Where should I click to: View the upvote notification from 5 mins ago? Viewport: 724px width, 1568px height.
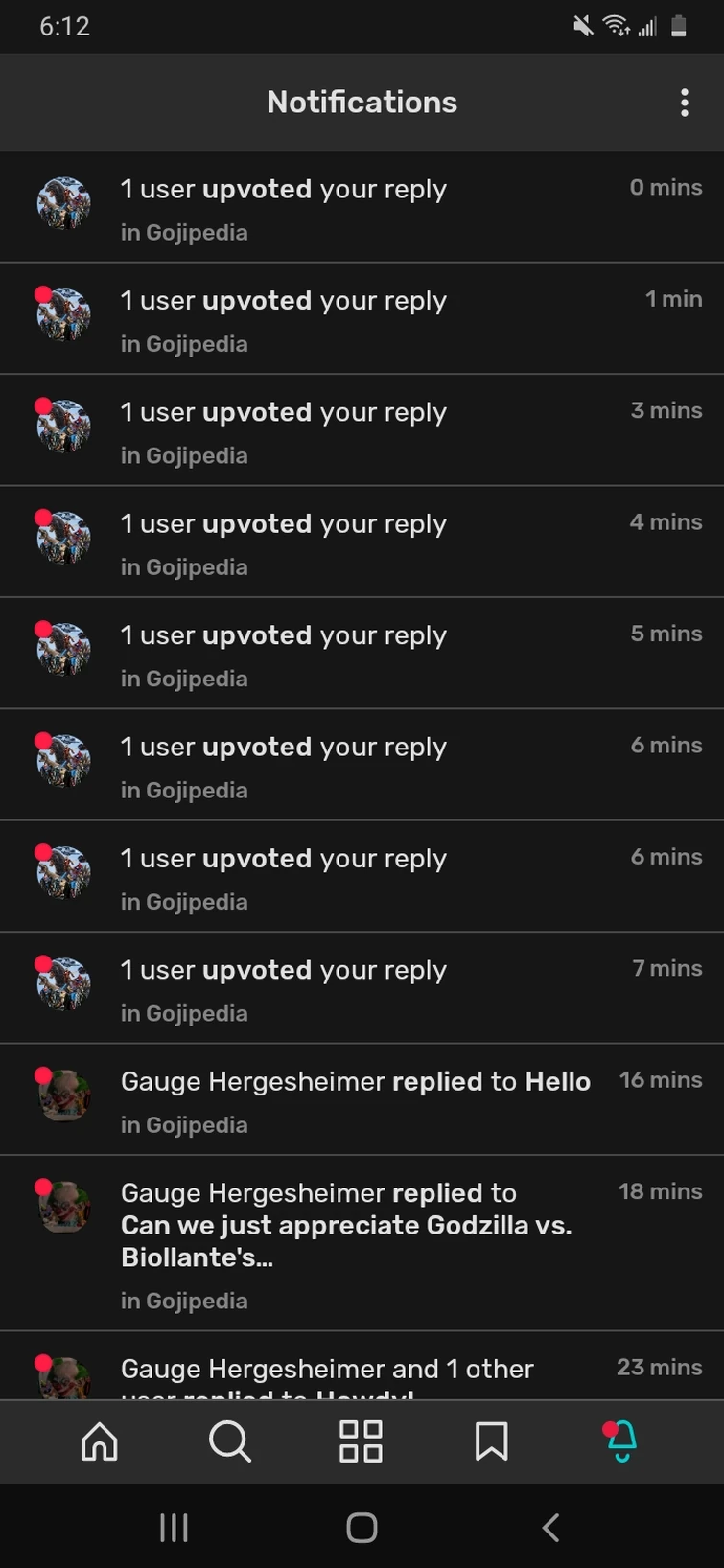click(x=362, y=654)
